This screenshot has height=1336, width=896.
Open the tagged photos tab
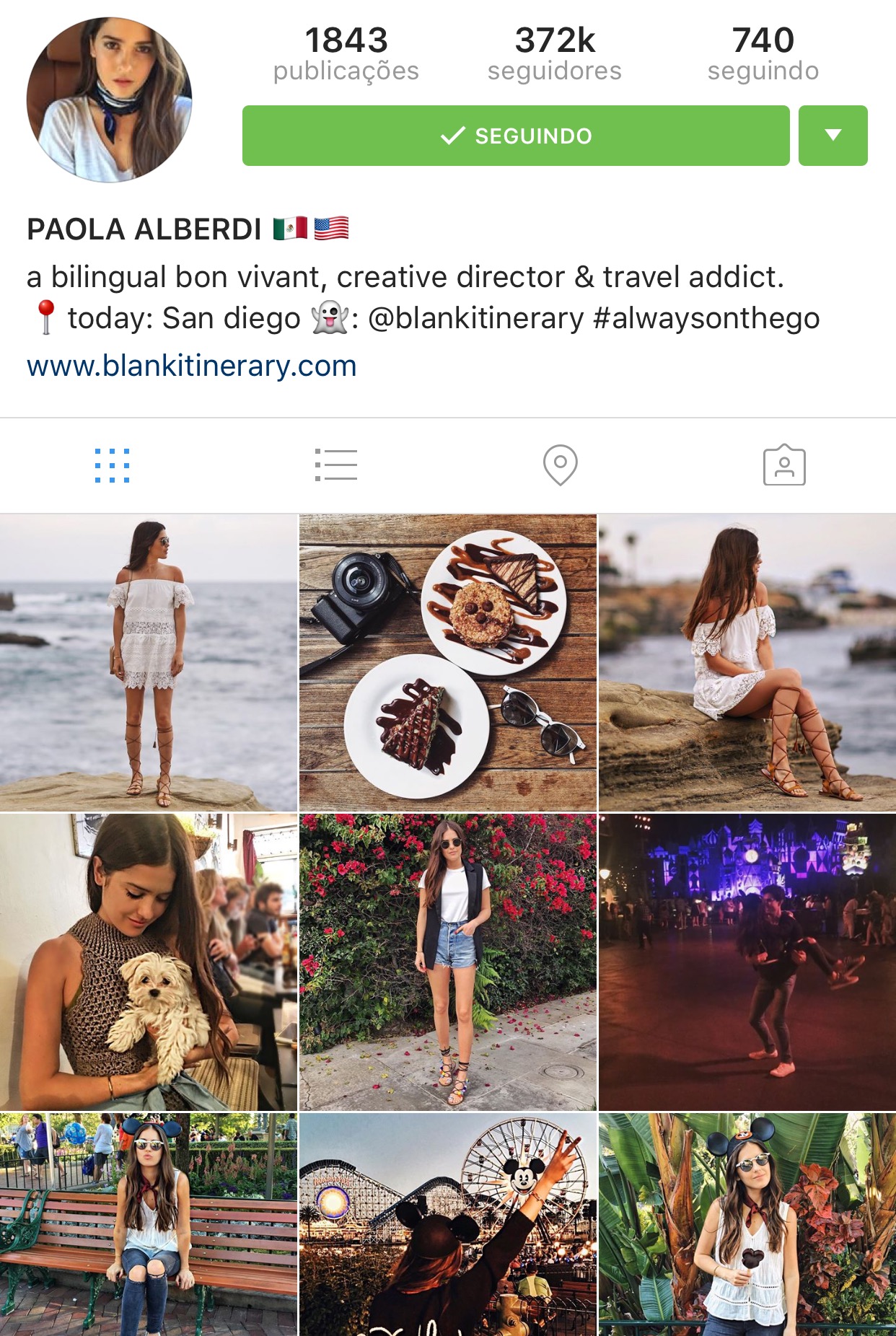[784, 465]
